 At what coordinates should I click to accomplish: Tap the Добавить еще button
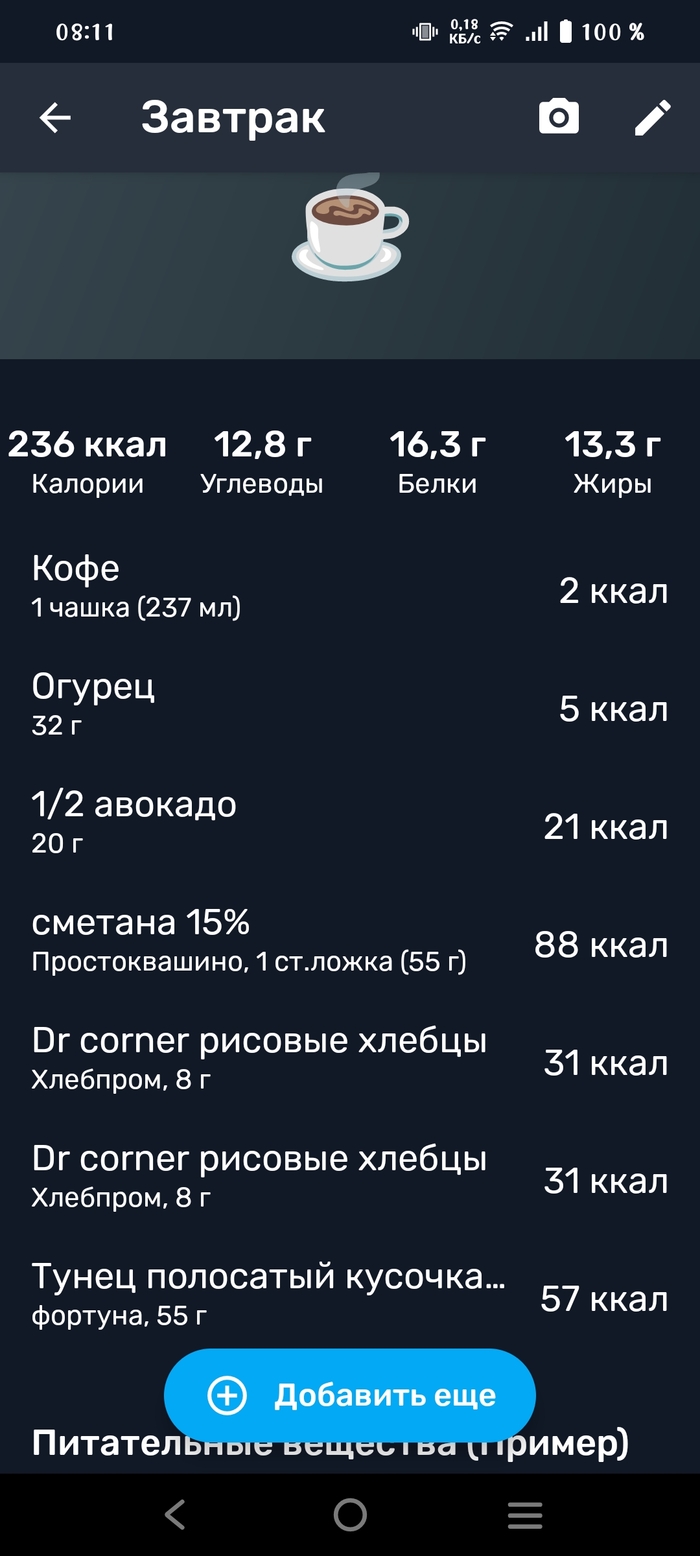tap(350, 1396)
